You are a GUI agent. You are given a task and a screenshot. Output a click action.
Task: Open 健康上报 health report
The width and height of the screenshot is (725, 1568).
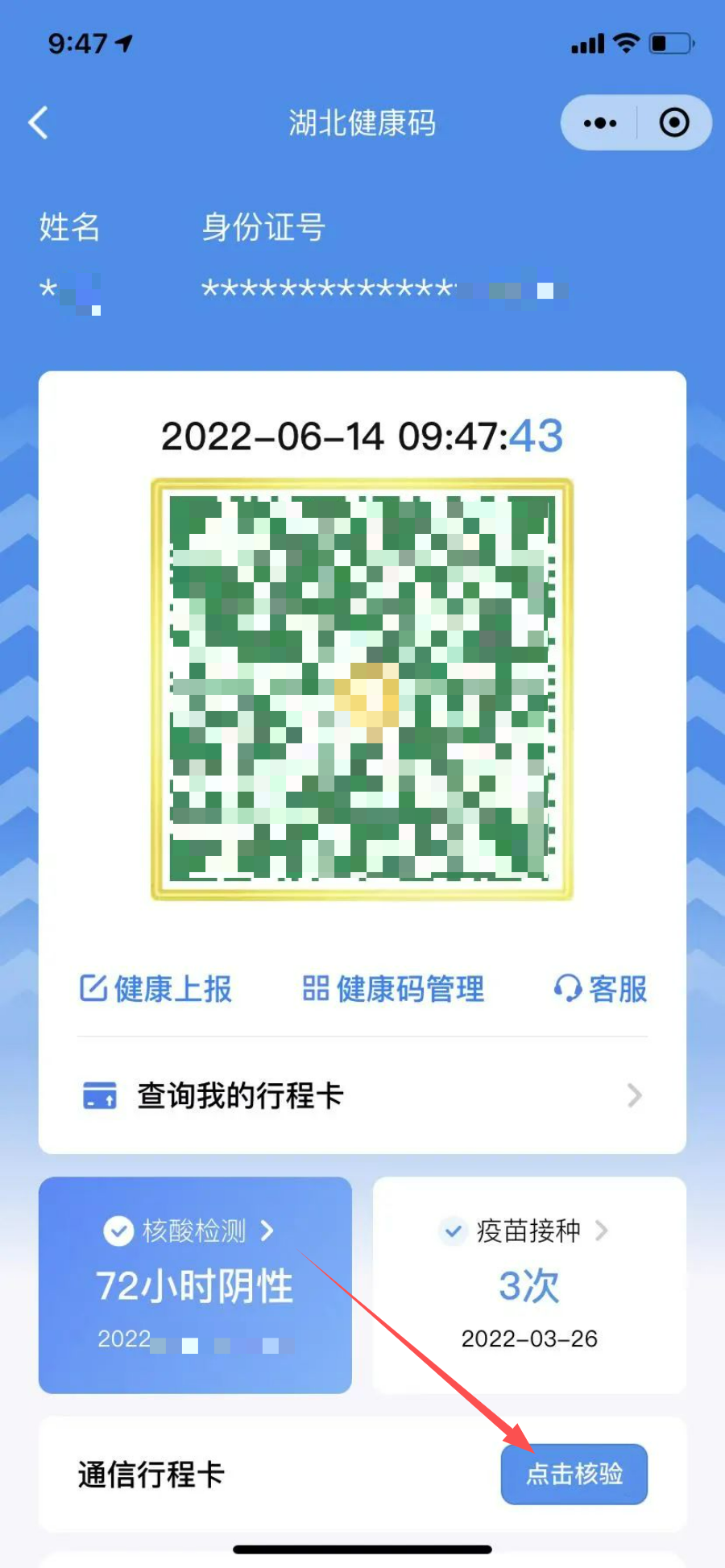[156, 989]
